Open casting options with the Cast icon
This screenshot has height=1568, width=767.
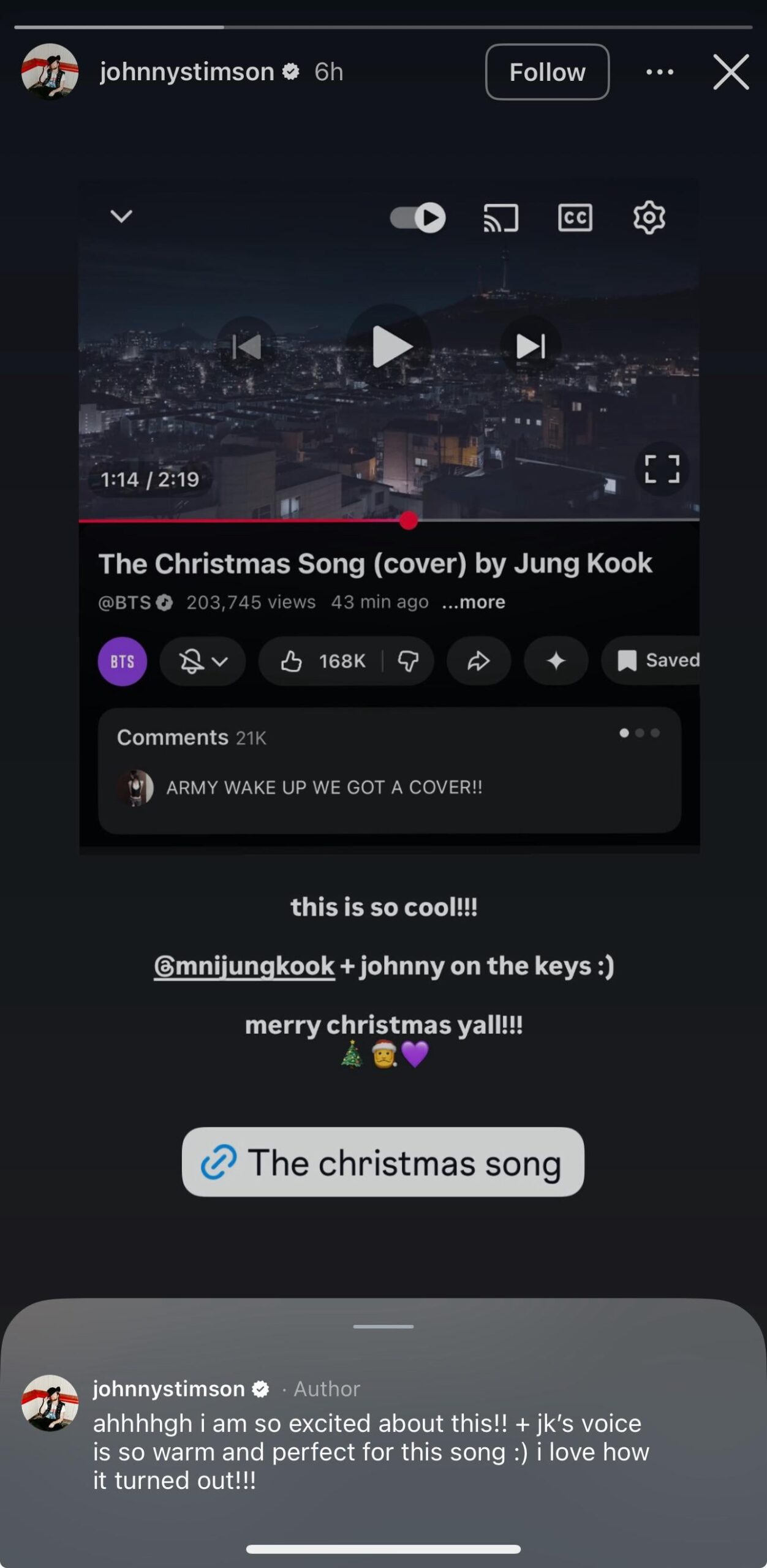point(501,217)
